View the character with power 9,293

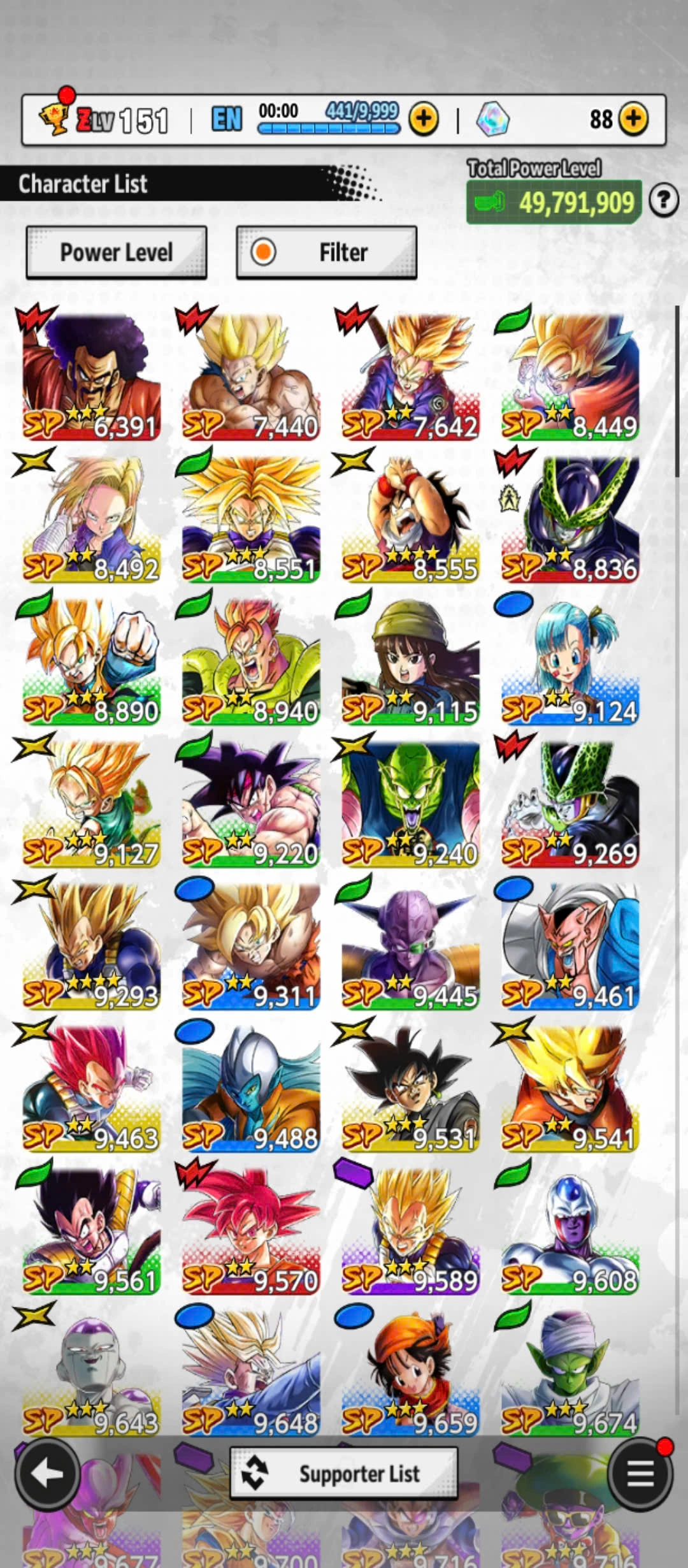(91, 946)
